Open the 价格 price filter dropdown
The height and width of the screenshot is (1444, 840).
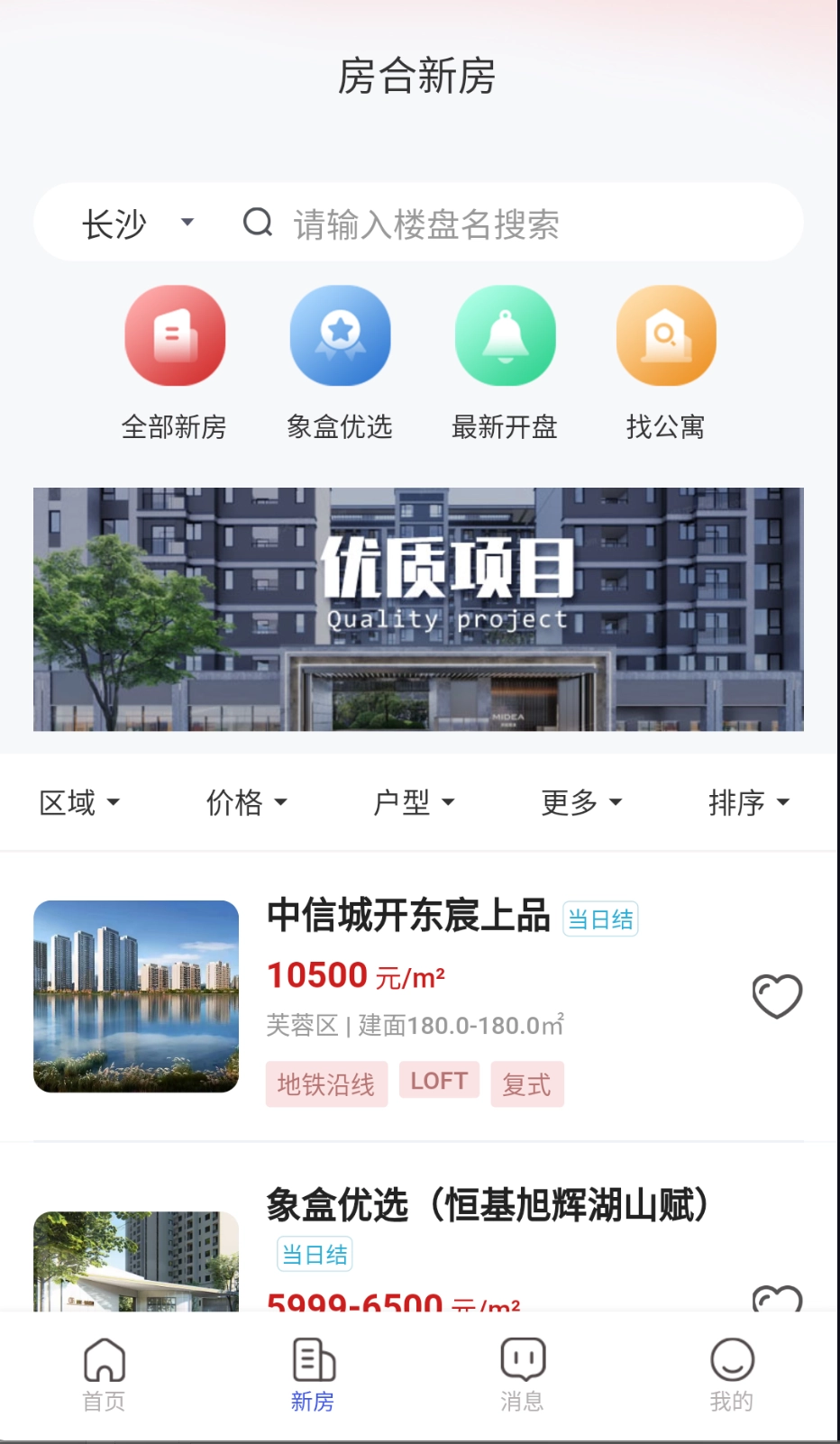[246, 802]
